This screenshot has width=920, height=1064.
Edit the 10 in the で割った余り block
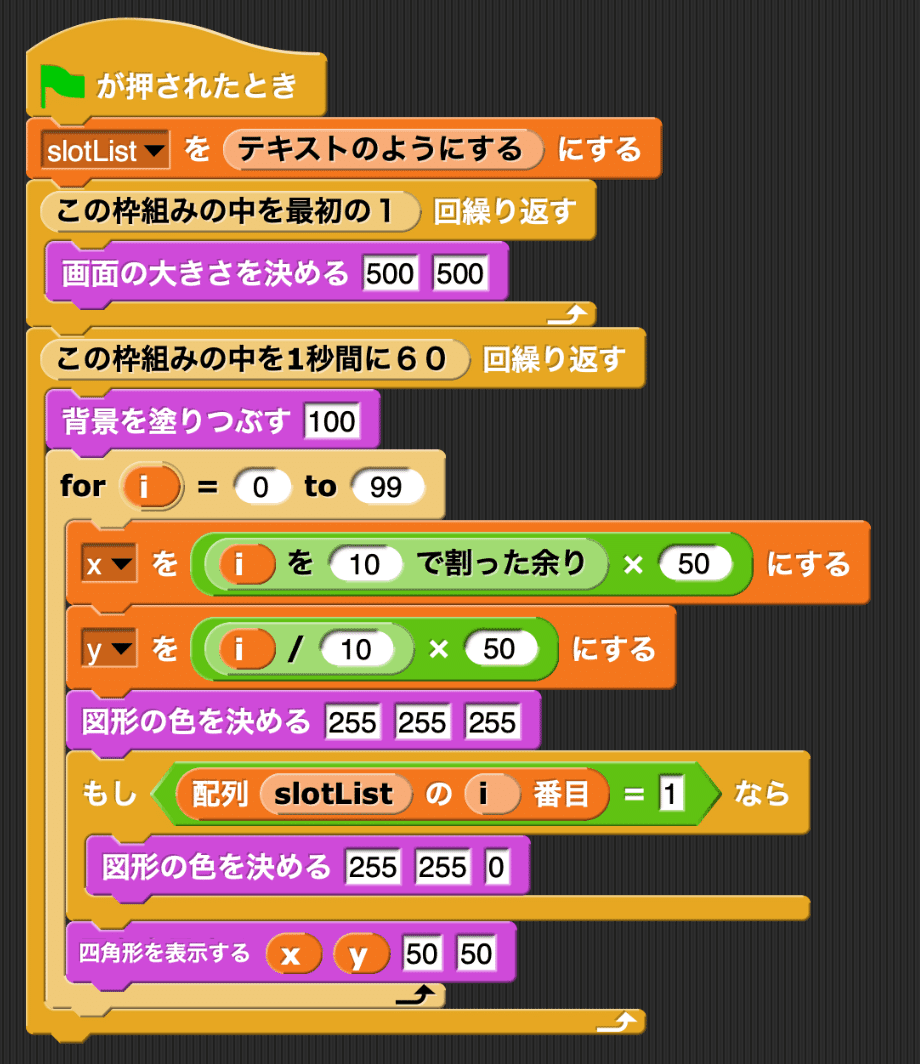click(x=365, y=565)
